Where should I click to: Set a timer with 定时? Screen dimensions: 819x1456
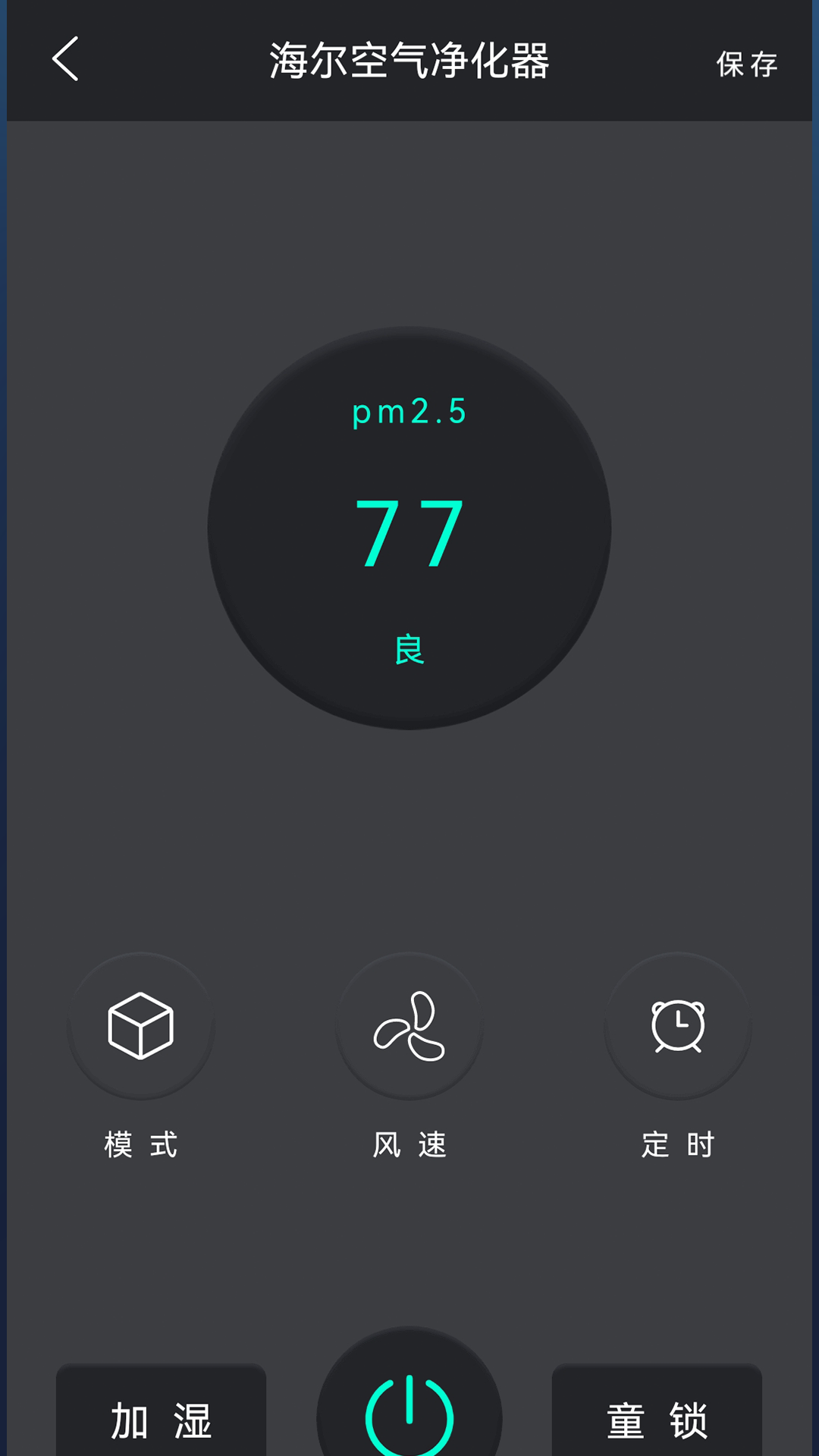(678, 1025)
